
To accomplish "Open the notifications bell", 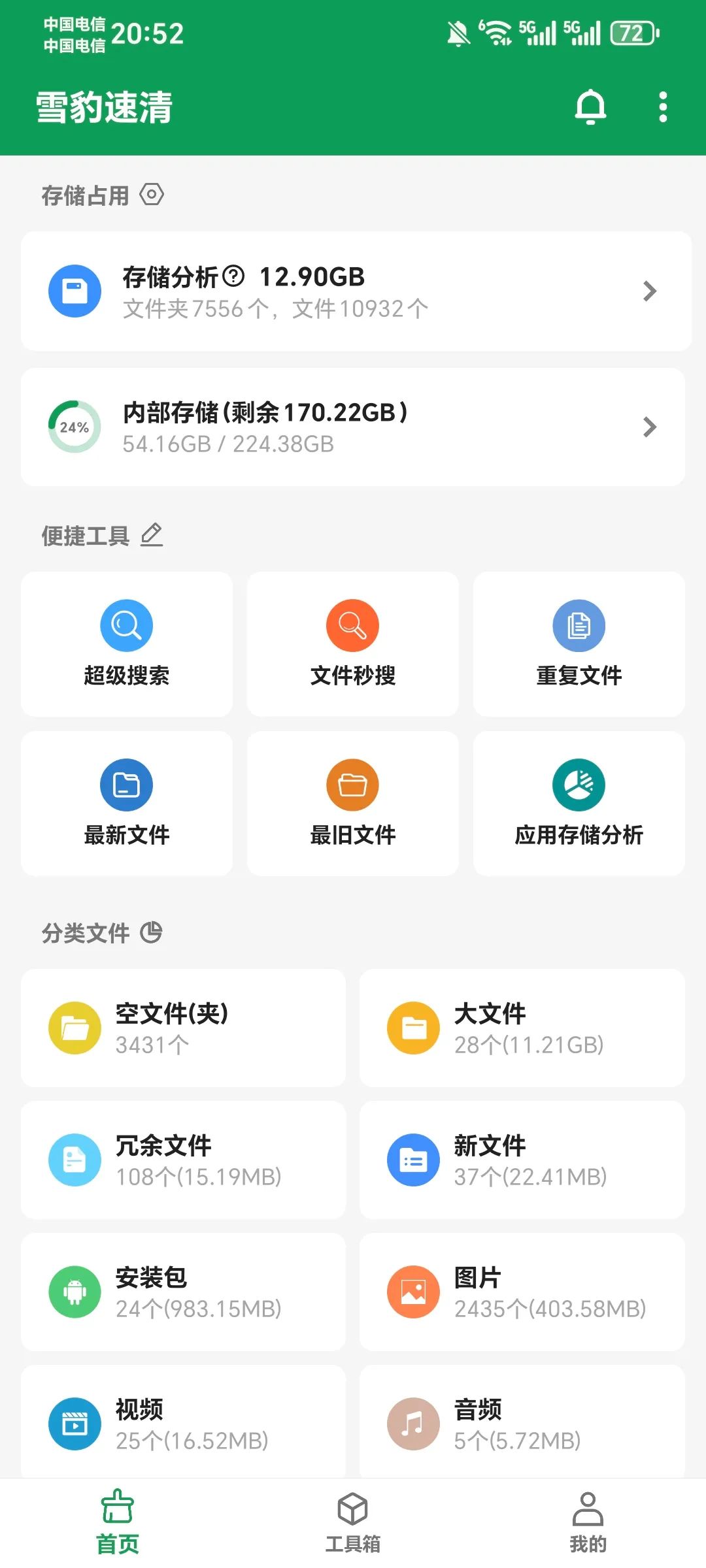I will pyautogui.click(x=590, y=106).
